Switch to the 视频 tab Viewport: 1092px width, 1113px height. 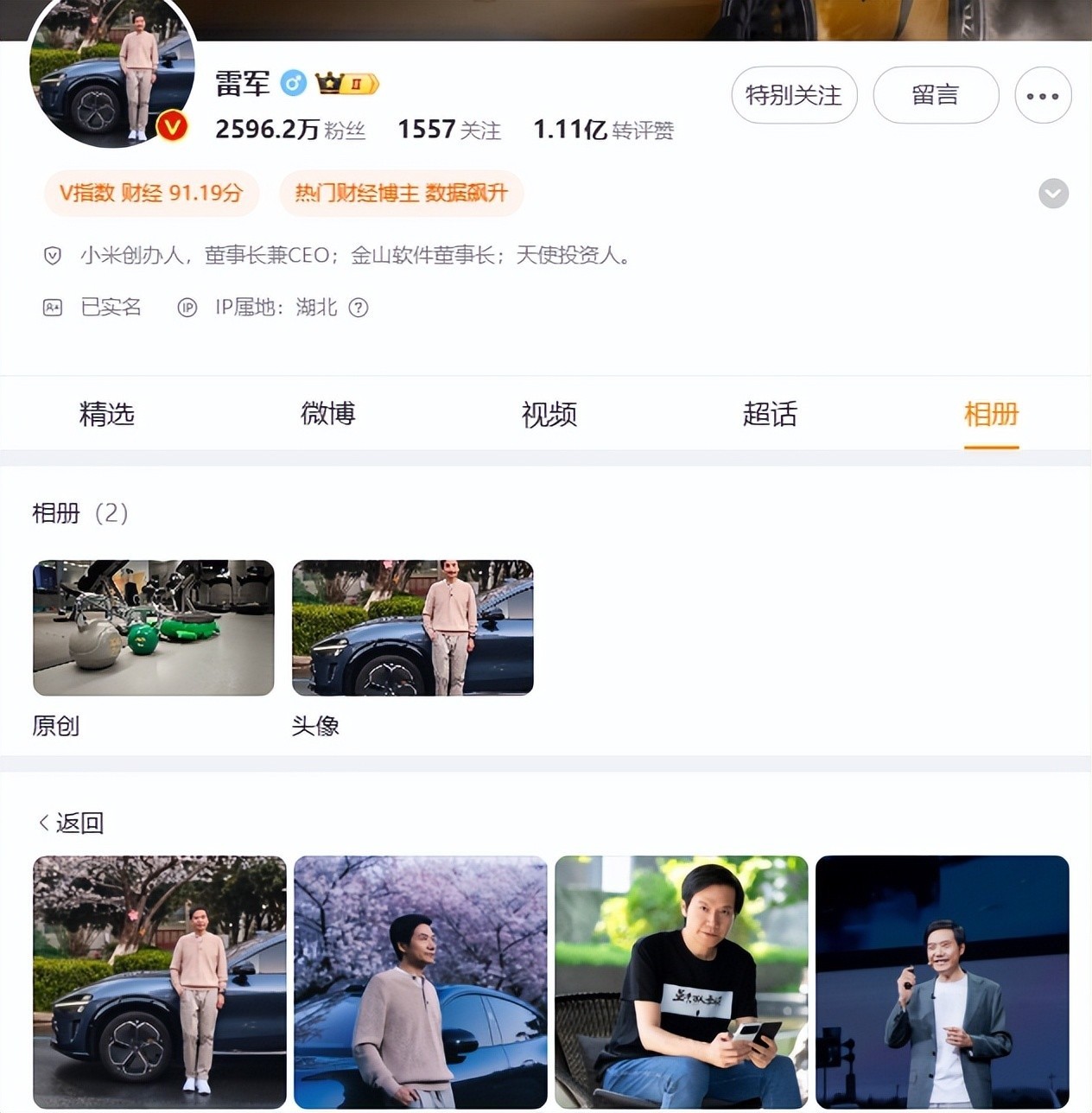[549, 414]
